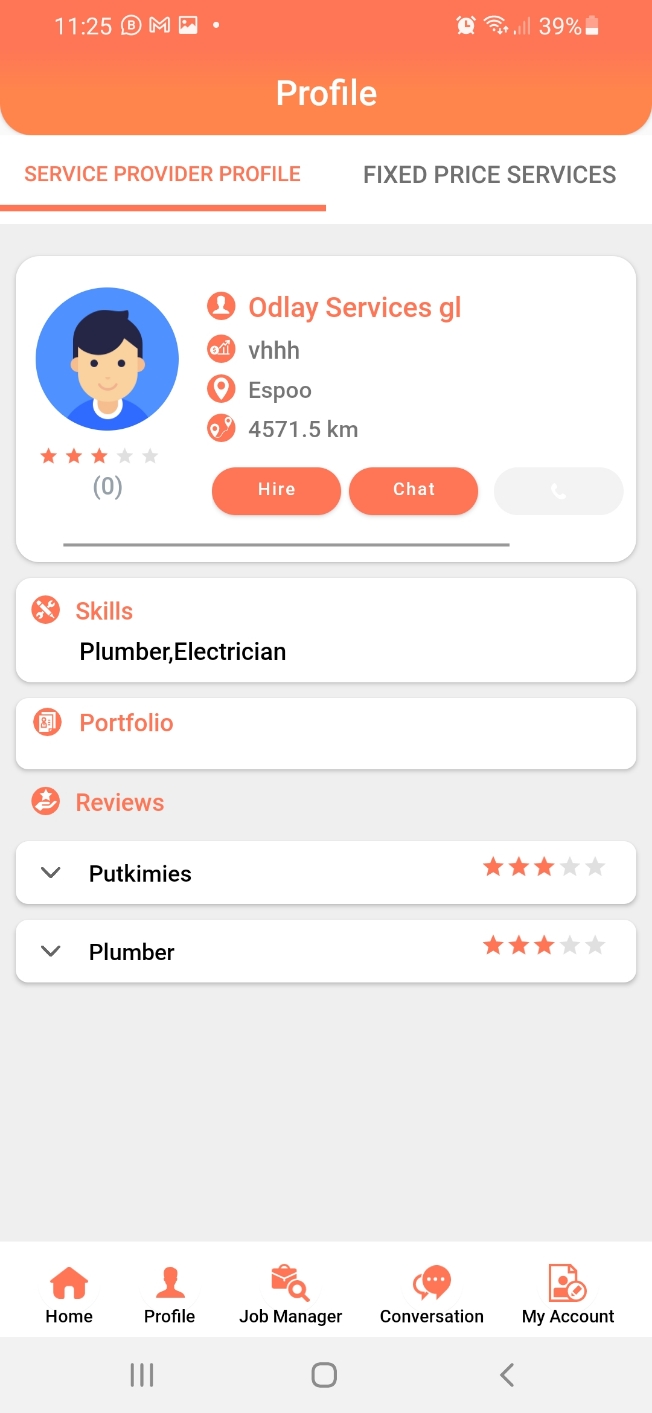Open the system recent apps view

coord(142,1375)
